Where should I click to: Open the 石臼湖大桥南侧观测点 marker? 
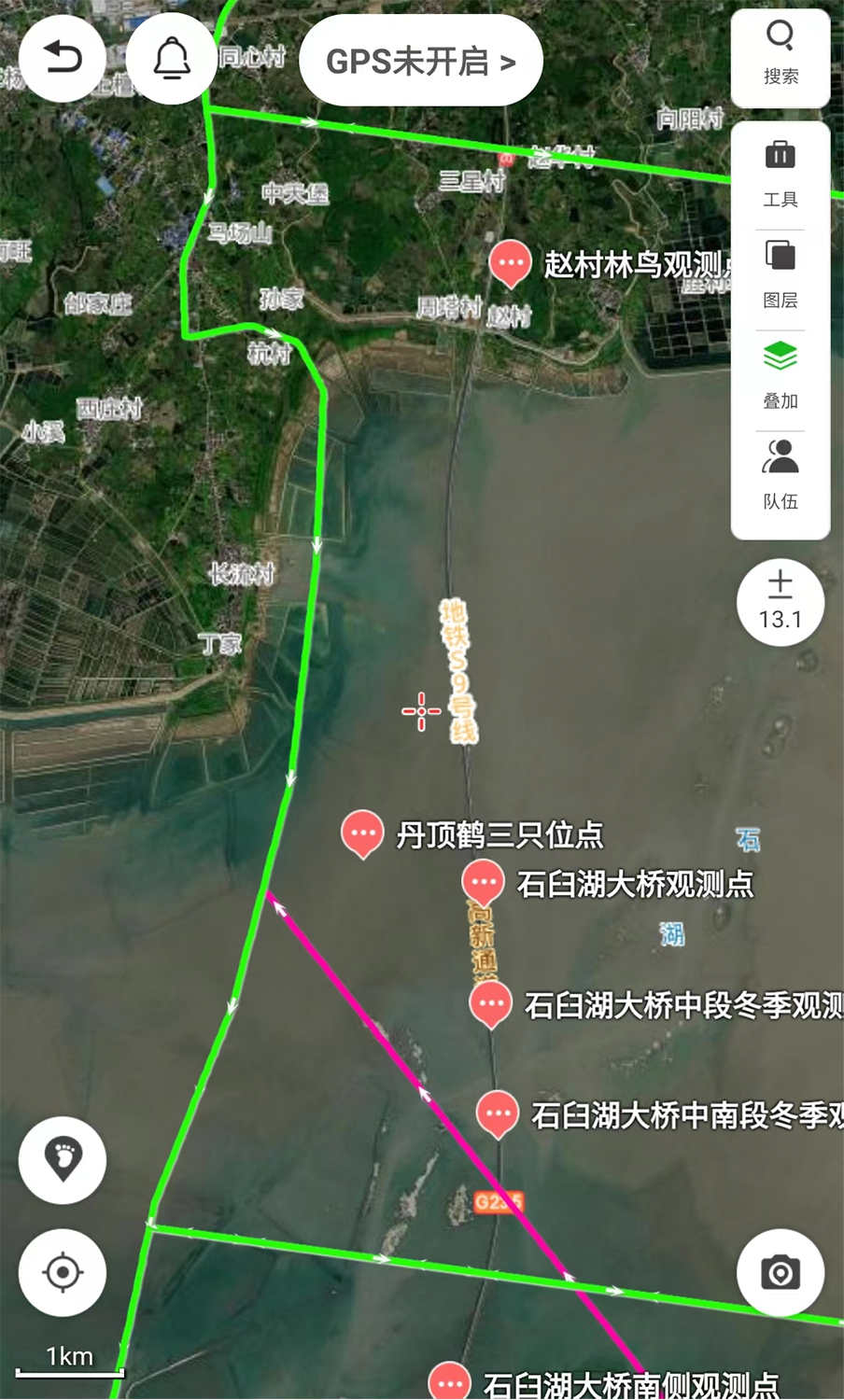click(x=449, y=1381)
